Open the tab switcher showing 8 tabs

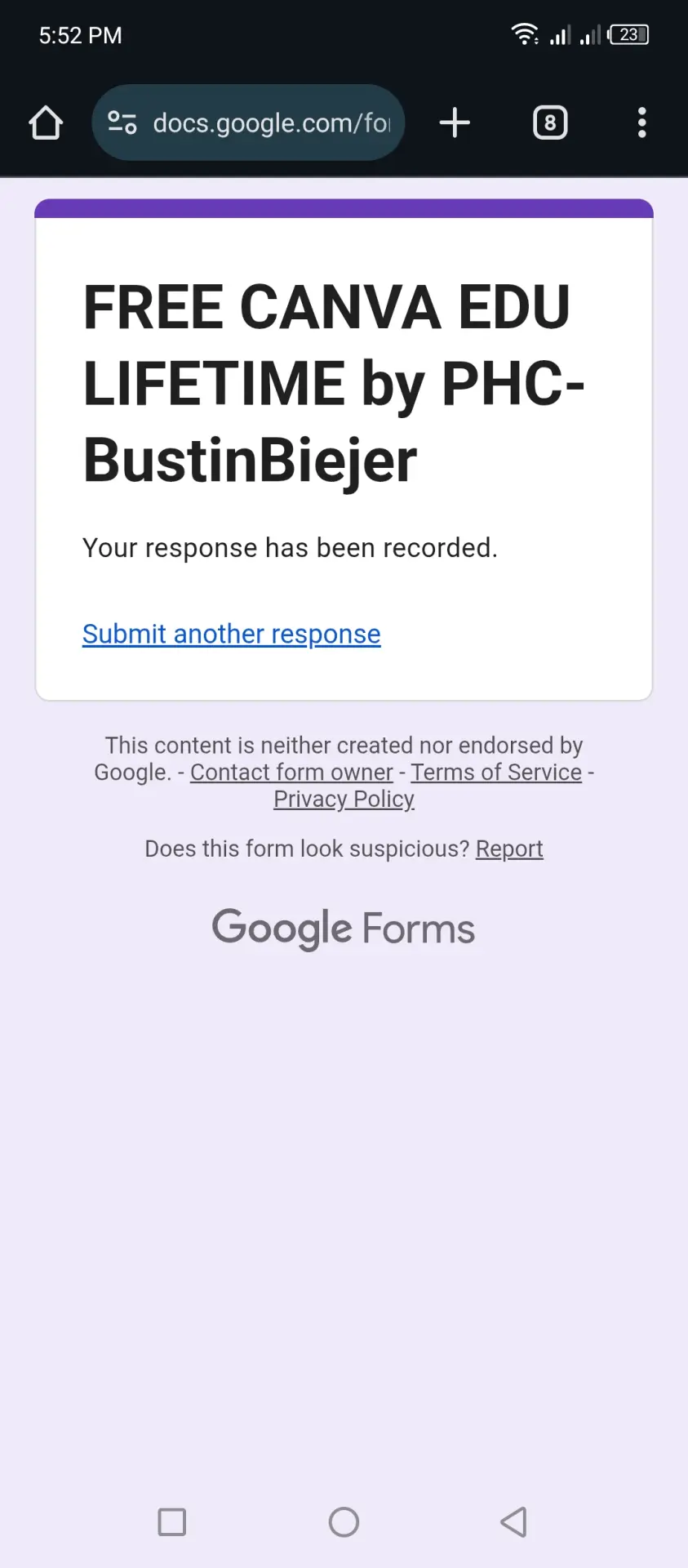coord(550,122)
